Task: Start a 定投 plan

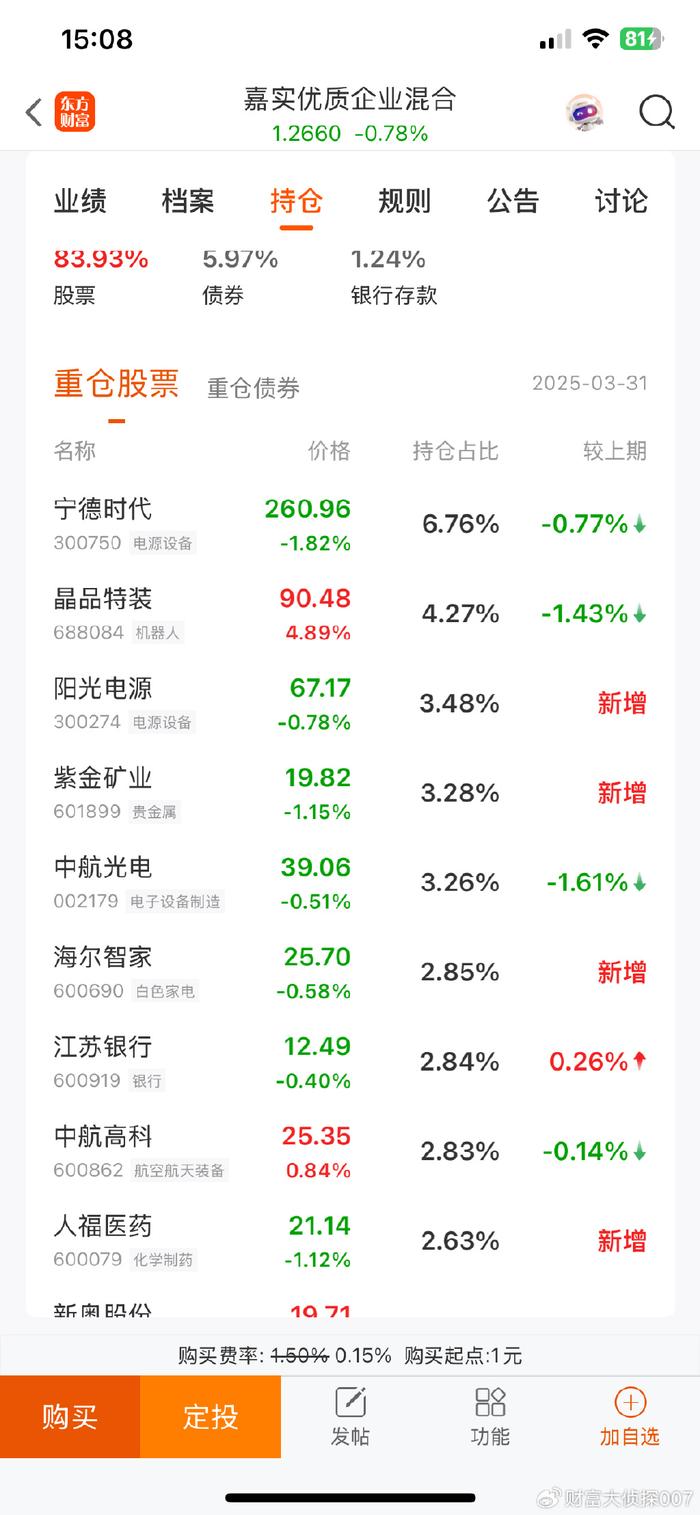Action: pos(210,1417)
